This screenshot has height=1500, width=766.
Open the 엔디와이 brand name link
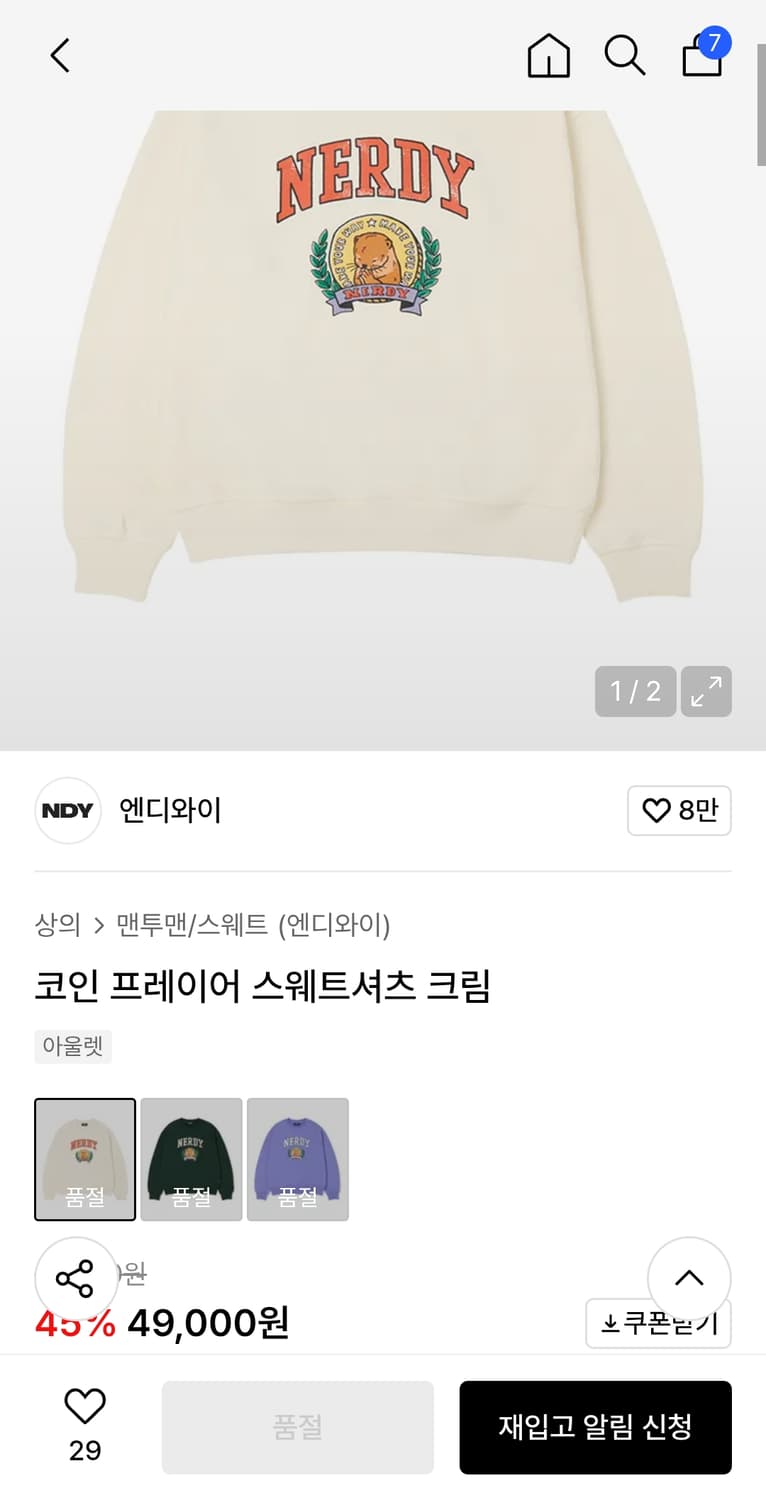169,811
